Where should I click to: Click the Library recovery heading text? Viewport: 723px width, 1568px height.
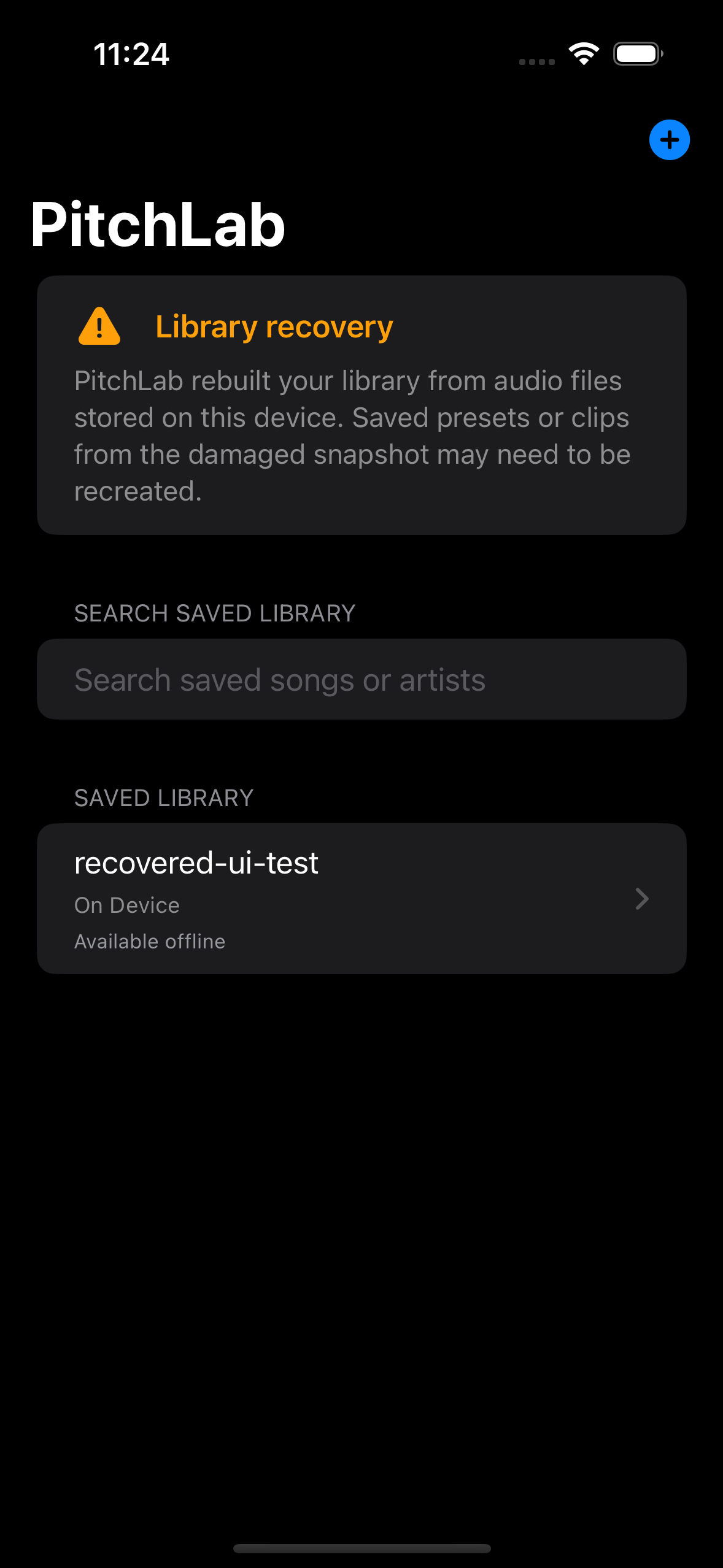(274, 326)
